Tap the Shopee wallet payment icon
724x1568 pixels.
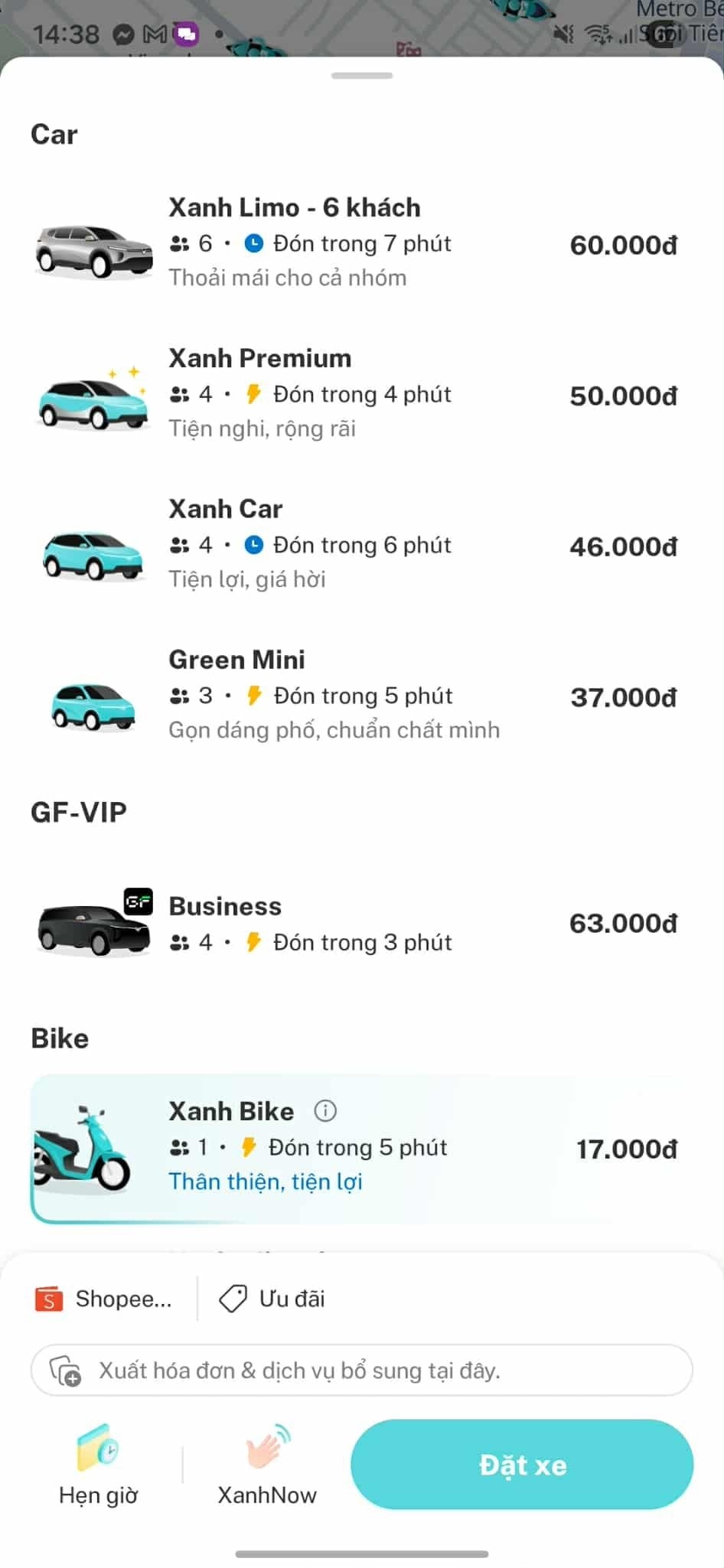pyautogui.click(x=47, y=1298)
